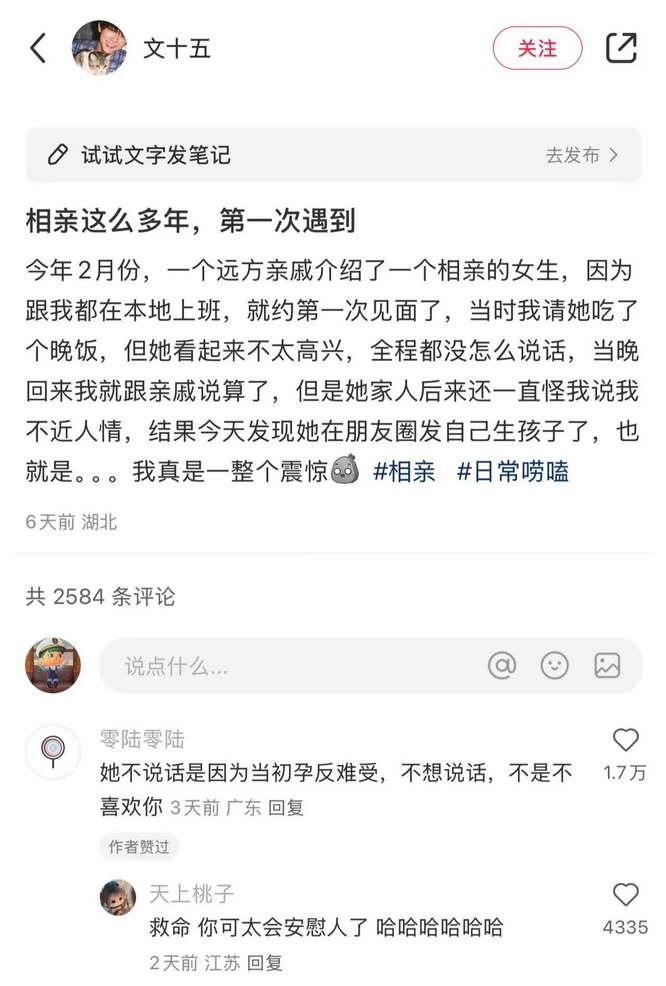Like 天上桃子's reply
Screen dimensions: 666x986
pos(625,895)
